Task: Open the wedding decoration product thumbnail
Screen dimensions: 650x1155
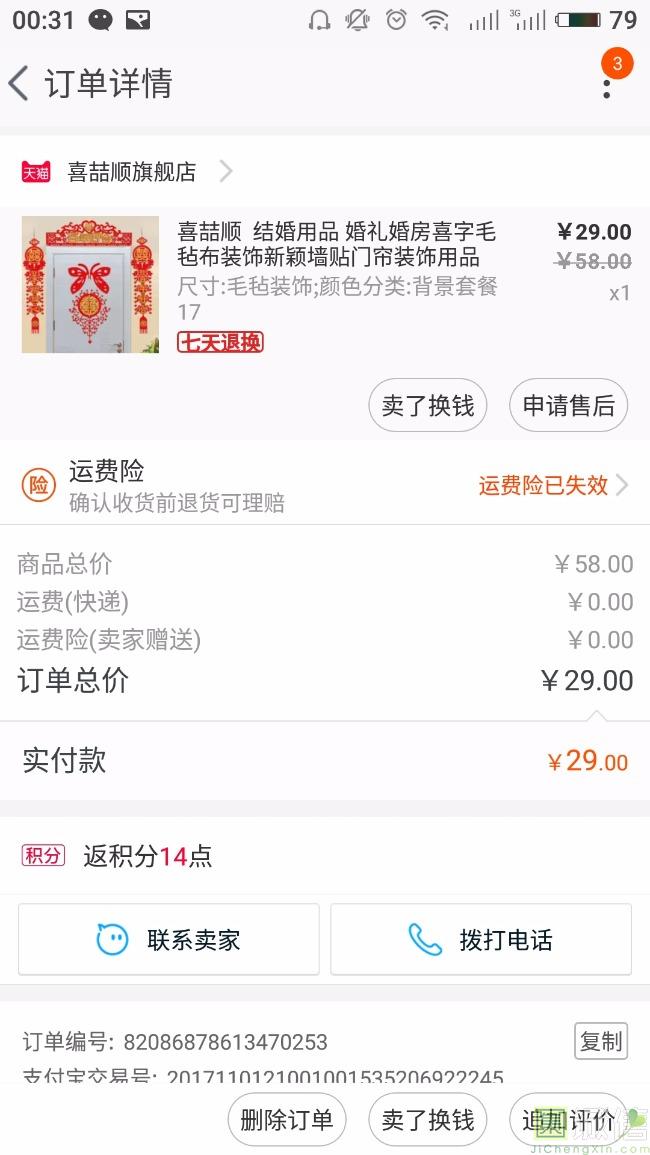Action: [x=90, y=284]
